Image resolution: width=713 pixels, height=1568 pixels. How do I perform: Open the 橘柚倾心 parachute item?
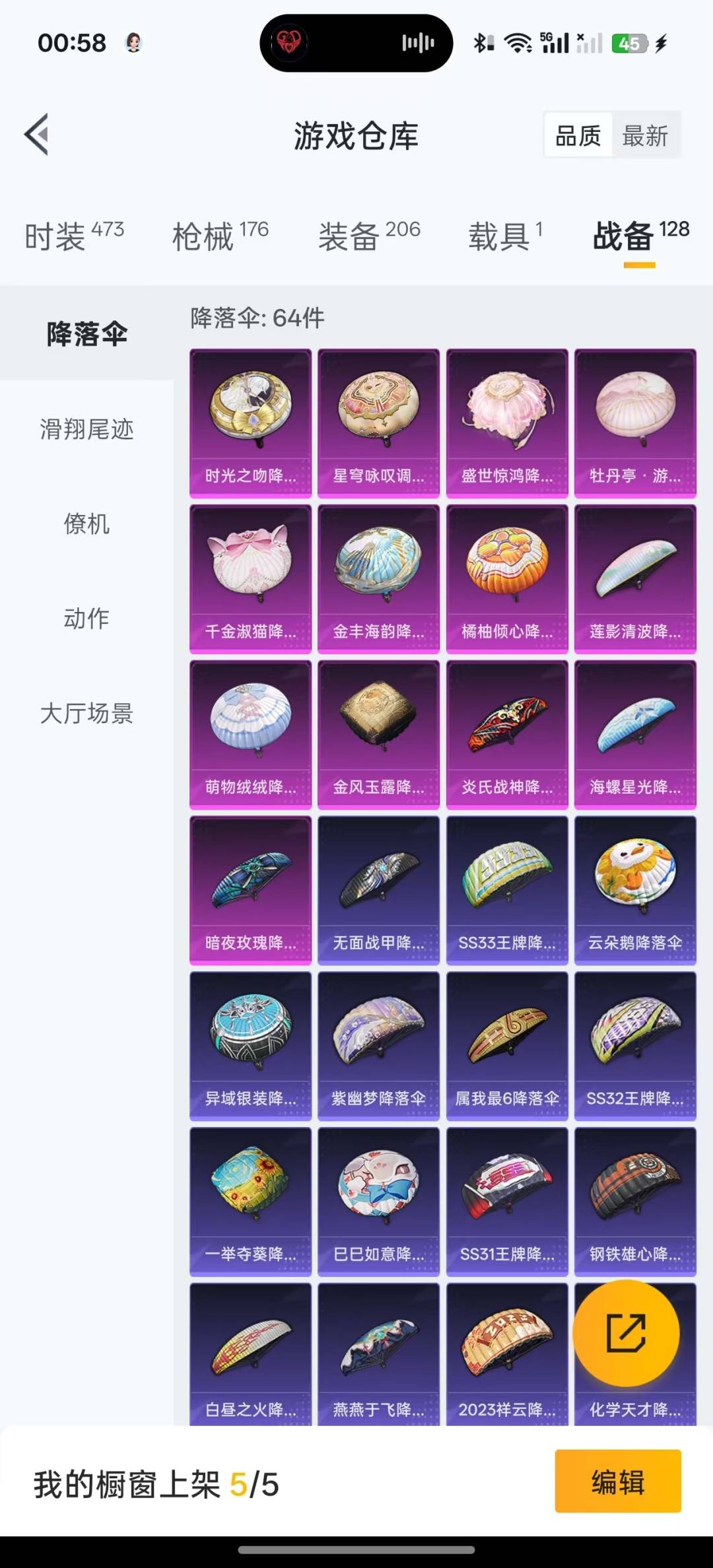click(x=507, y=579)
